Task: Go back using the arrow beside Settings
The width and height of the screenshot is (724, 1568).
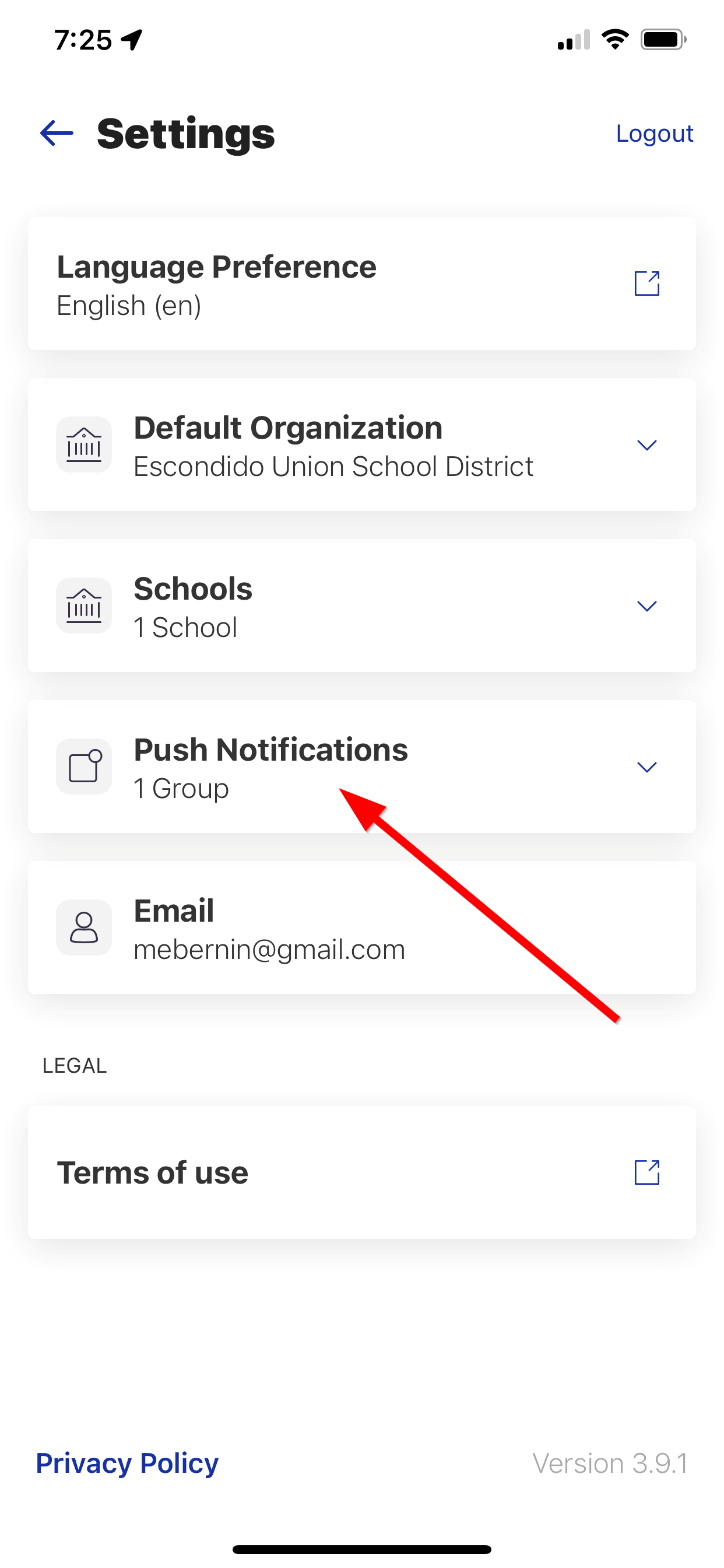Action: (57, 134)
